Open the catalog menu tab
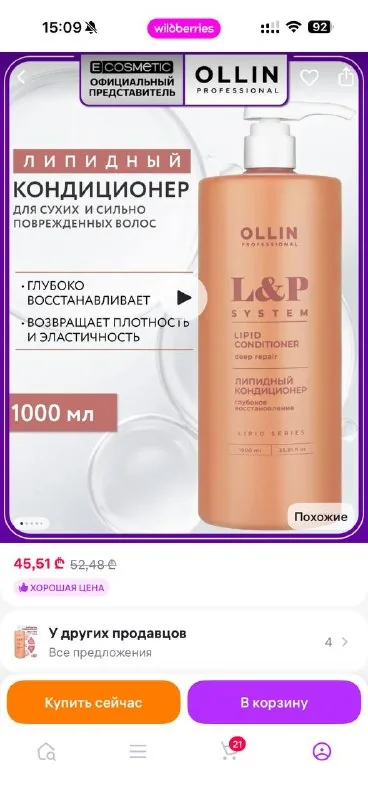This screenshot has width=368, height=800. [x=138, y=751]
